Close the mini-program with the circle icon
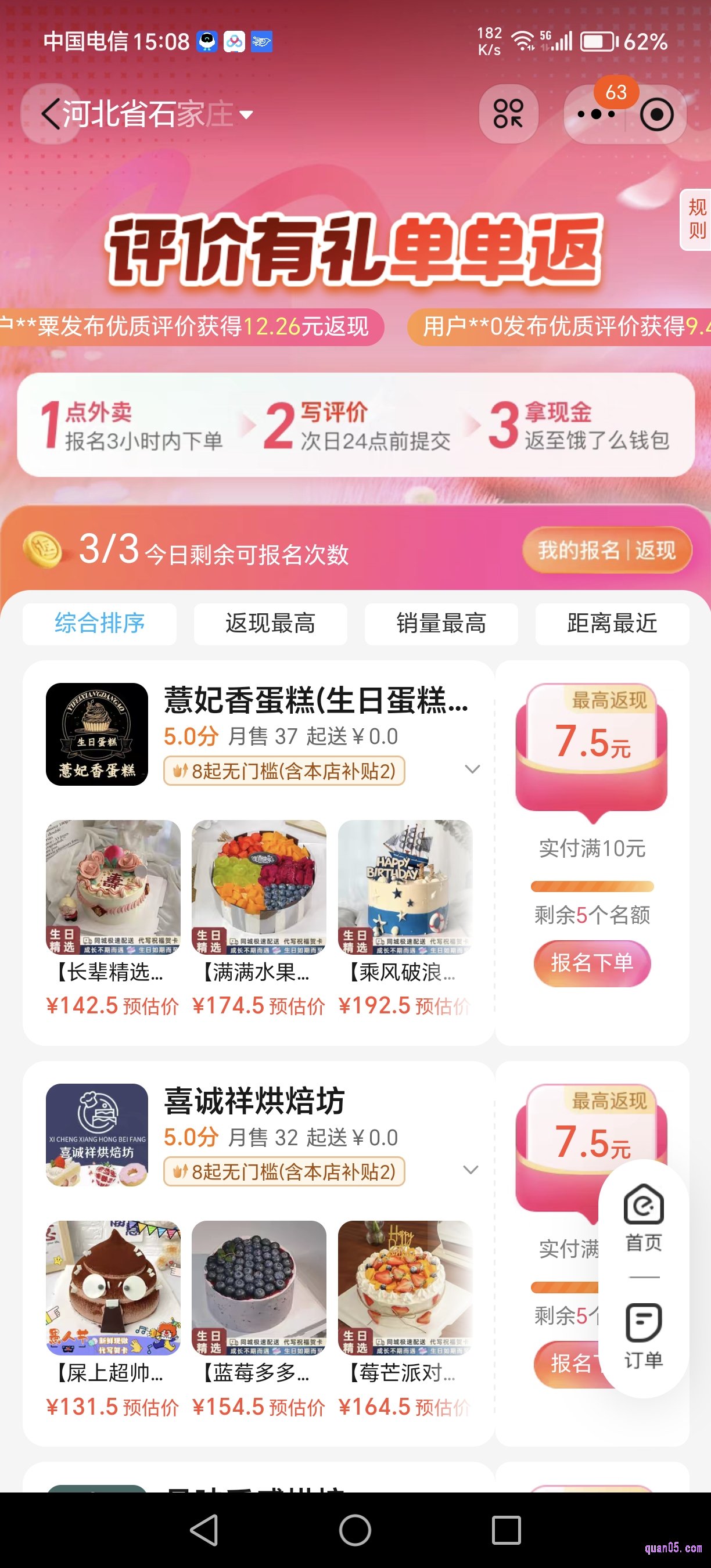 (657, 114)
